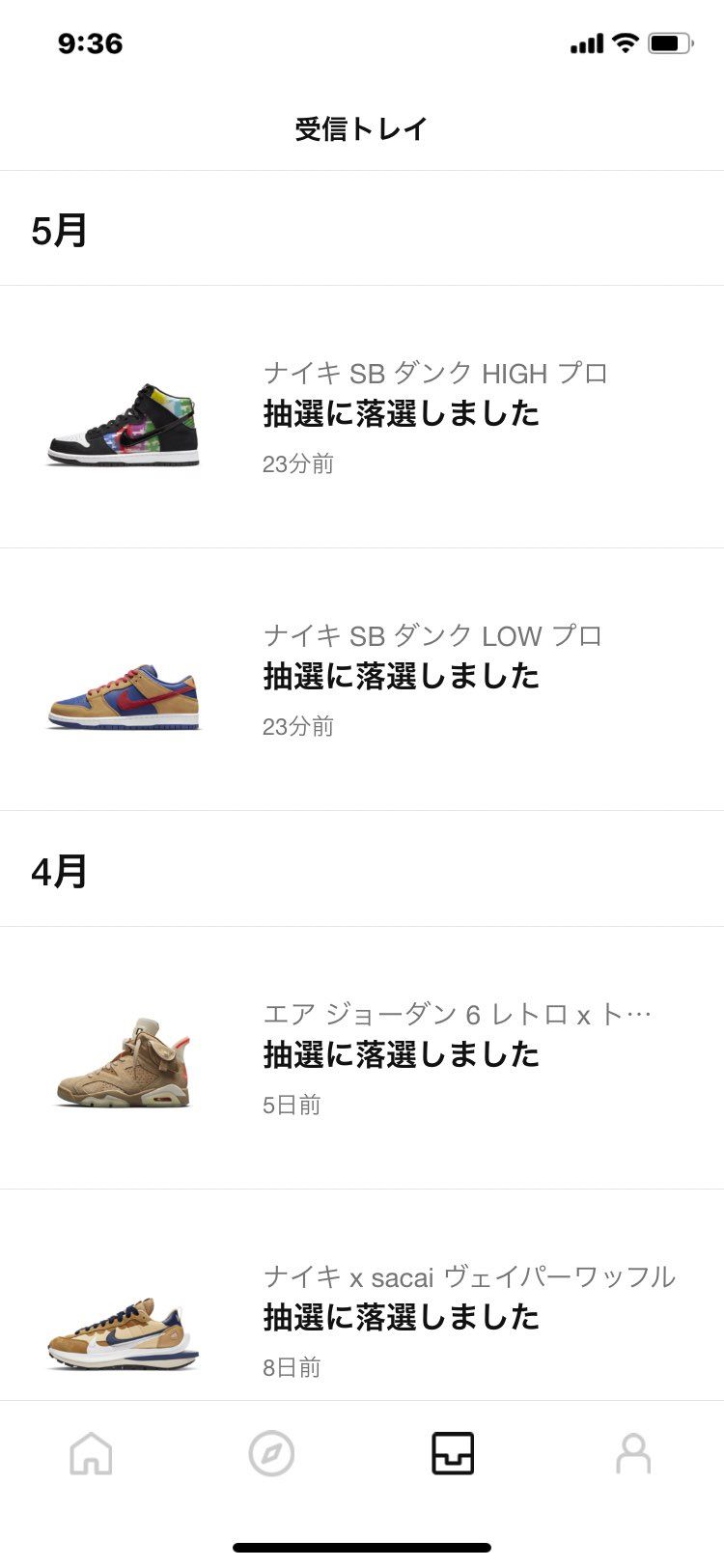Image resolution: width=724 pixels, height=1568 pixels.
Task: Tap the battery icon in status bar
Action: click(x=671, y=42)
